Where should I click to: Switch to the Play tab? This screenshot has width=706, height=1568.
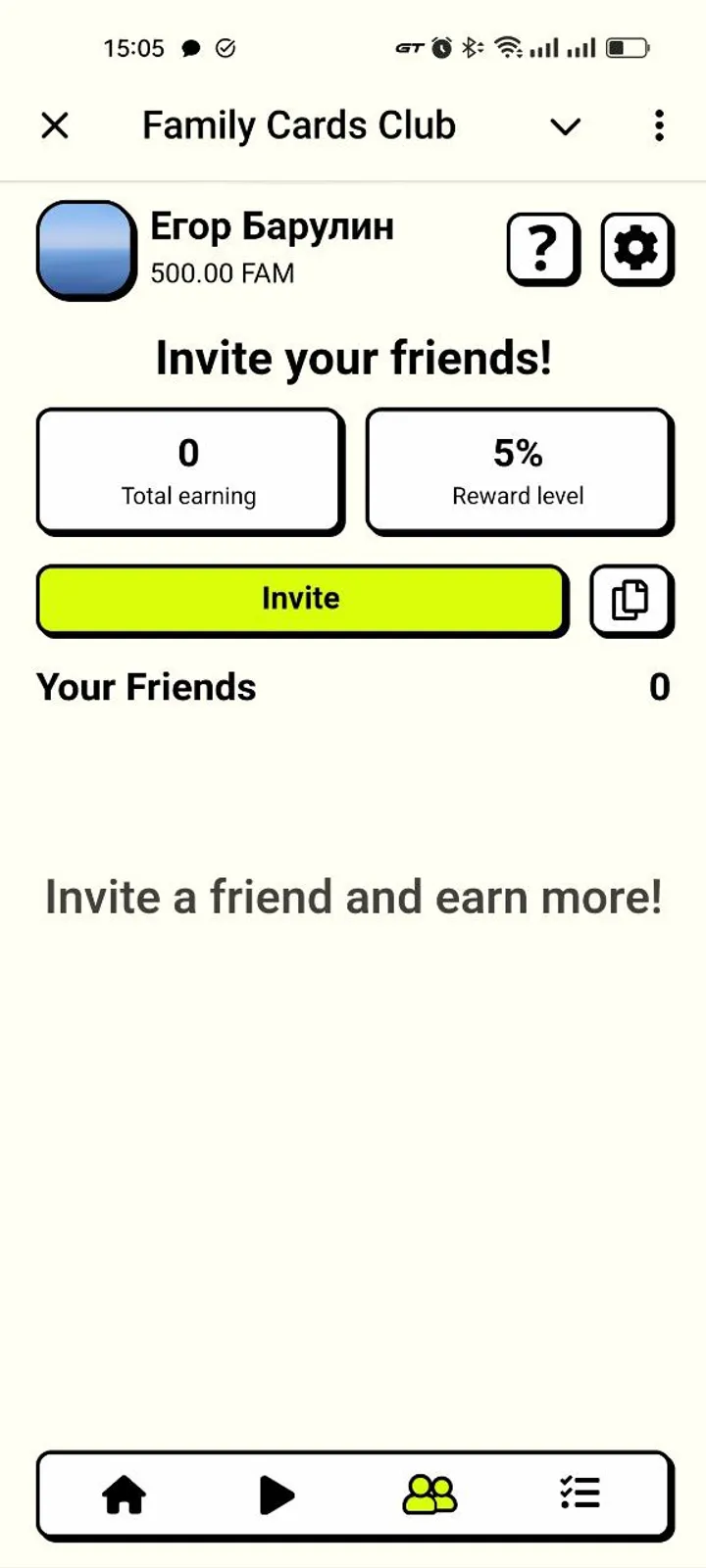pyautogui.click(x=277, y=1494)
